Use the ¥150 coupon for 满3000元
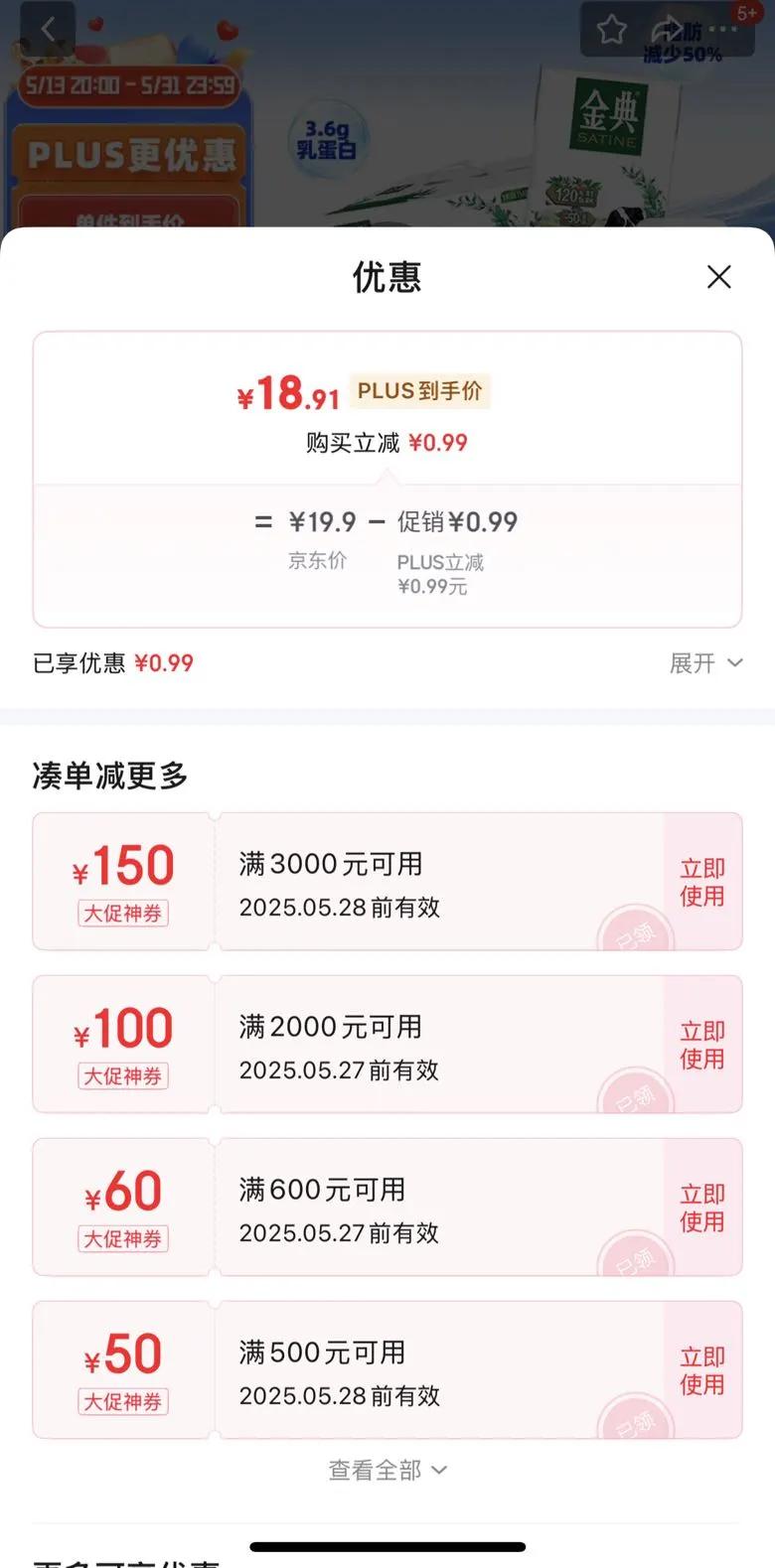 point(701,882)
